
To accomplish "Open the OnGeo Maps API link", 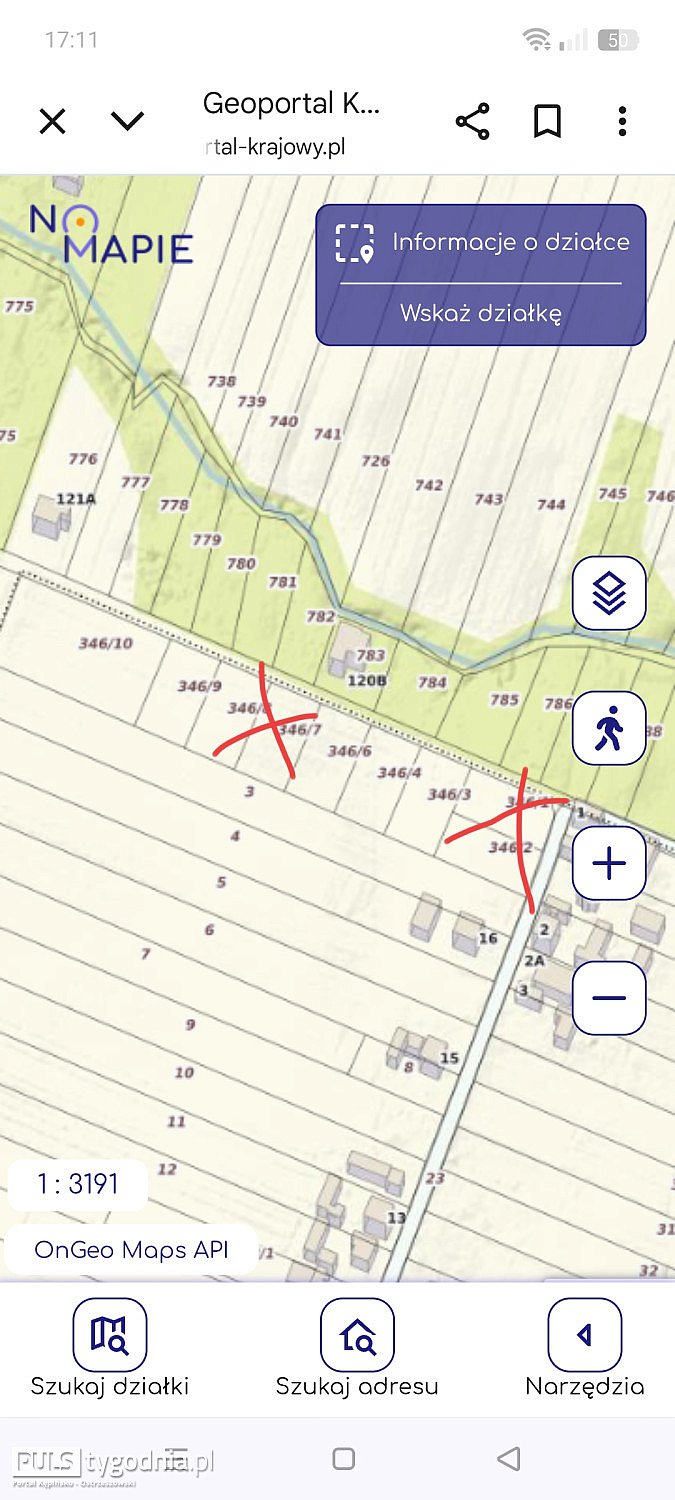I will click(x=131, y=1250).
